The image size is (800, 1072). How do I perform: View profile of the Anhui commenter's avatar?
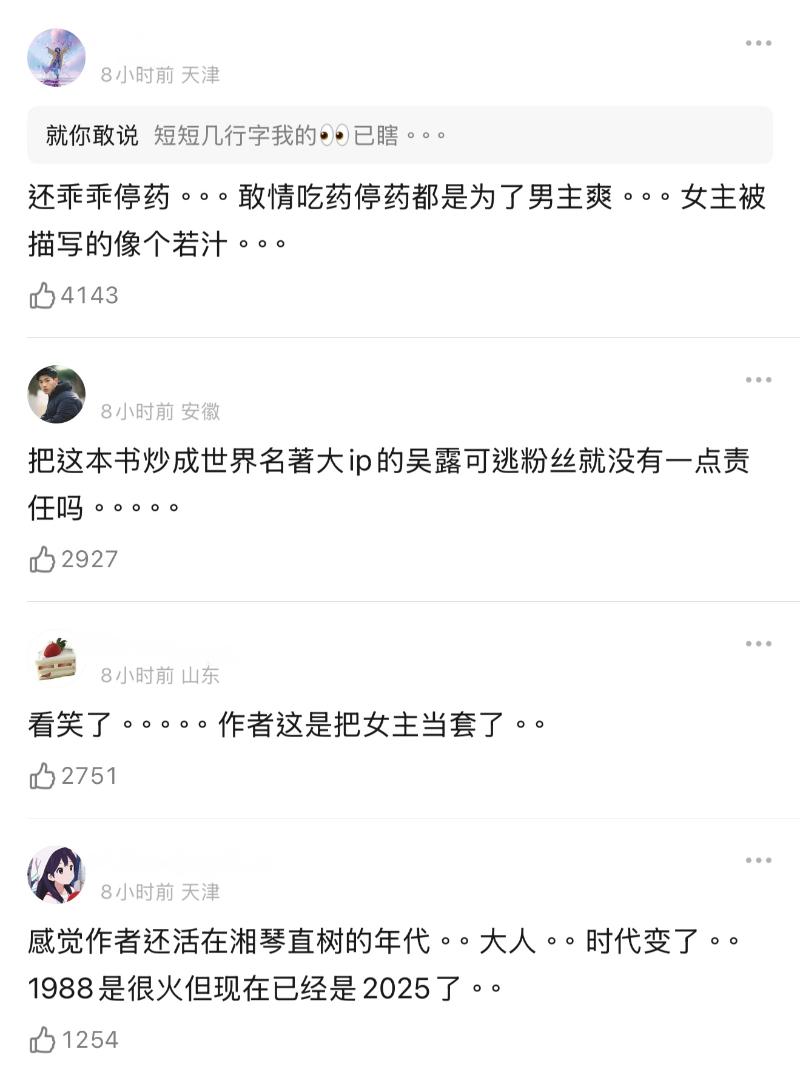pyautogui.click(x=56, y=394)
